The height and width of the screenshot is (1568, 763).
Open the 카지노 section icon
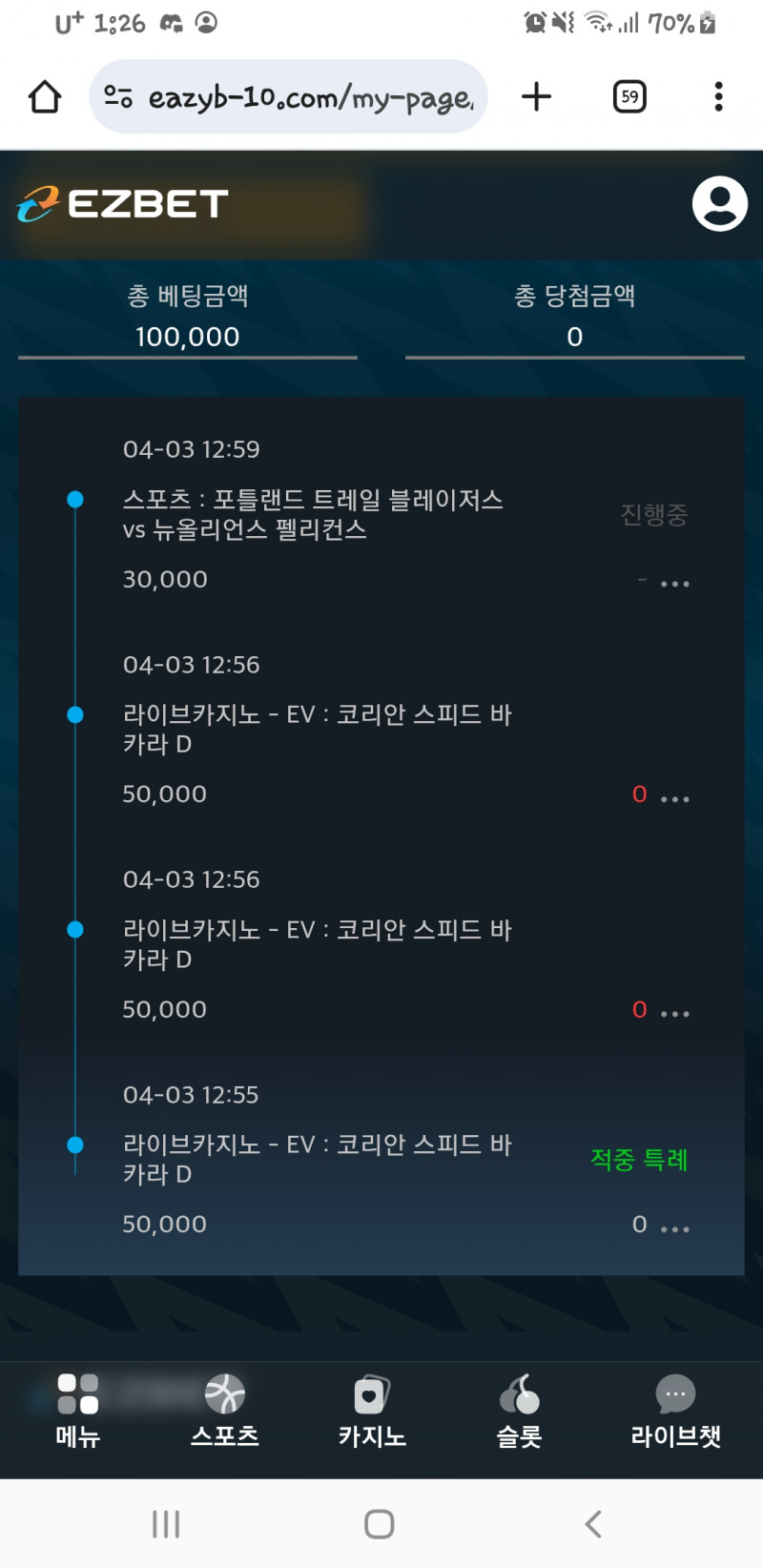point(371,1395)
